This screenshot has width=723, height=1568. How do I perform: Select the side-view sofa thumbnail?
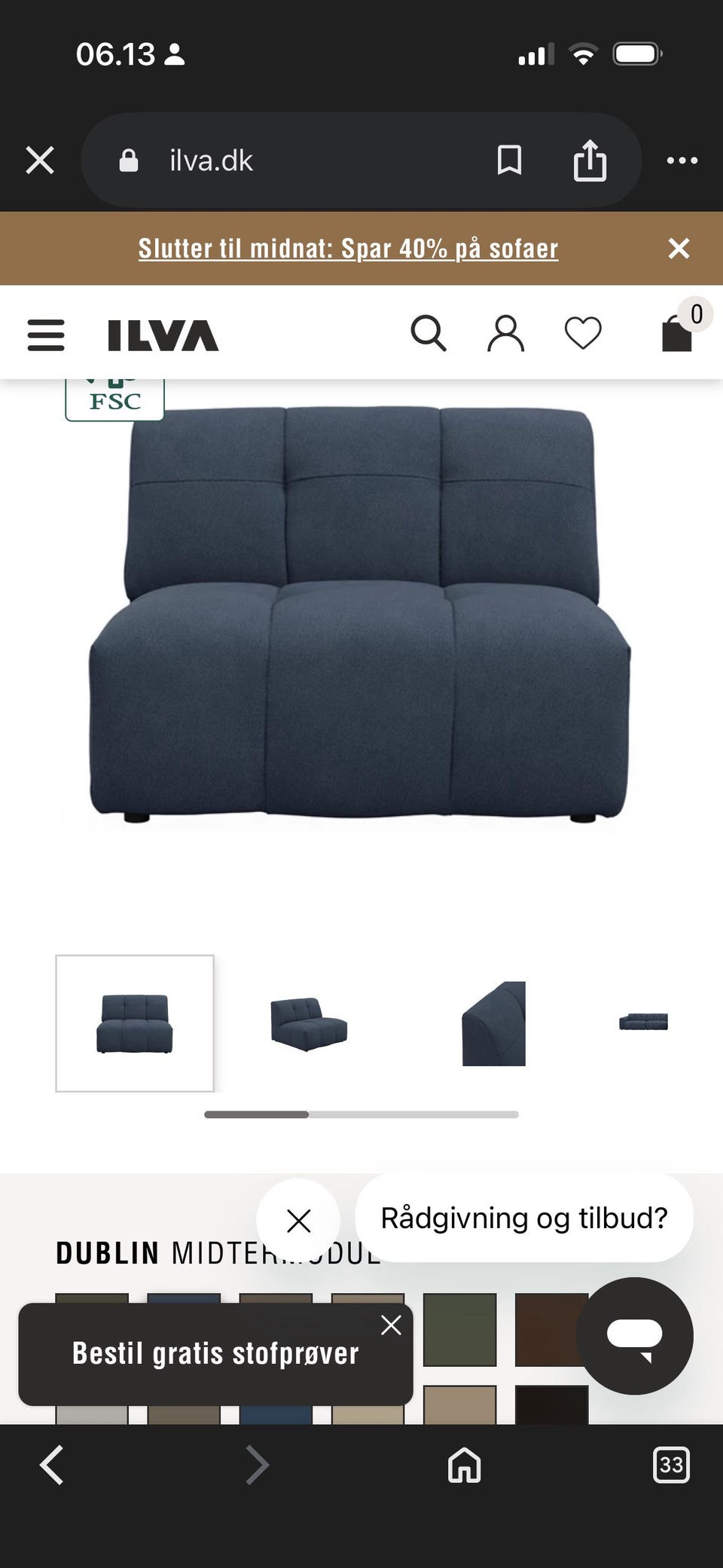tap(493, 1023)
